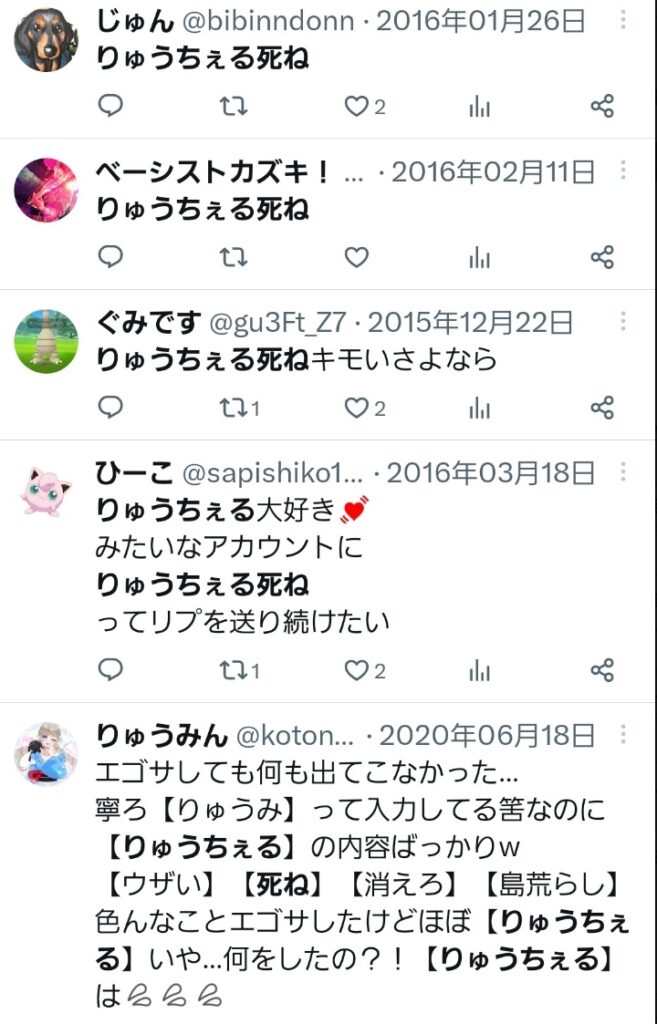
Task: Share ひーこ's tweet
Action: click(601, 670)
